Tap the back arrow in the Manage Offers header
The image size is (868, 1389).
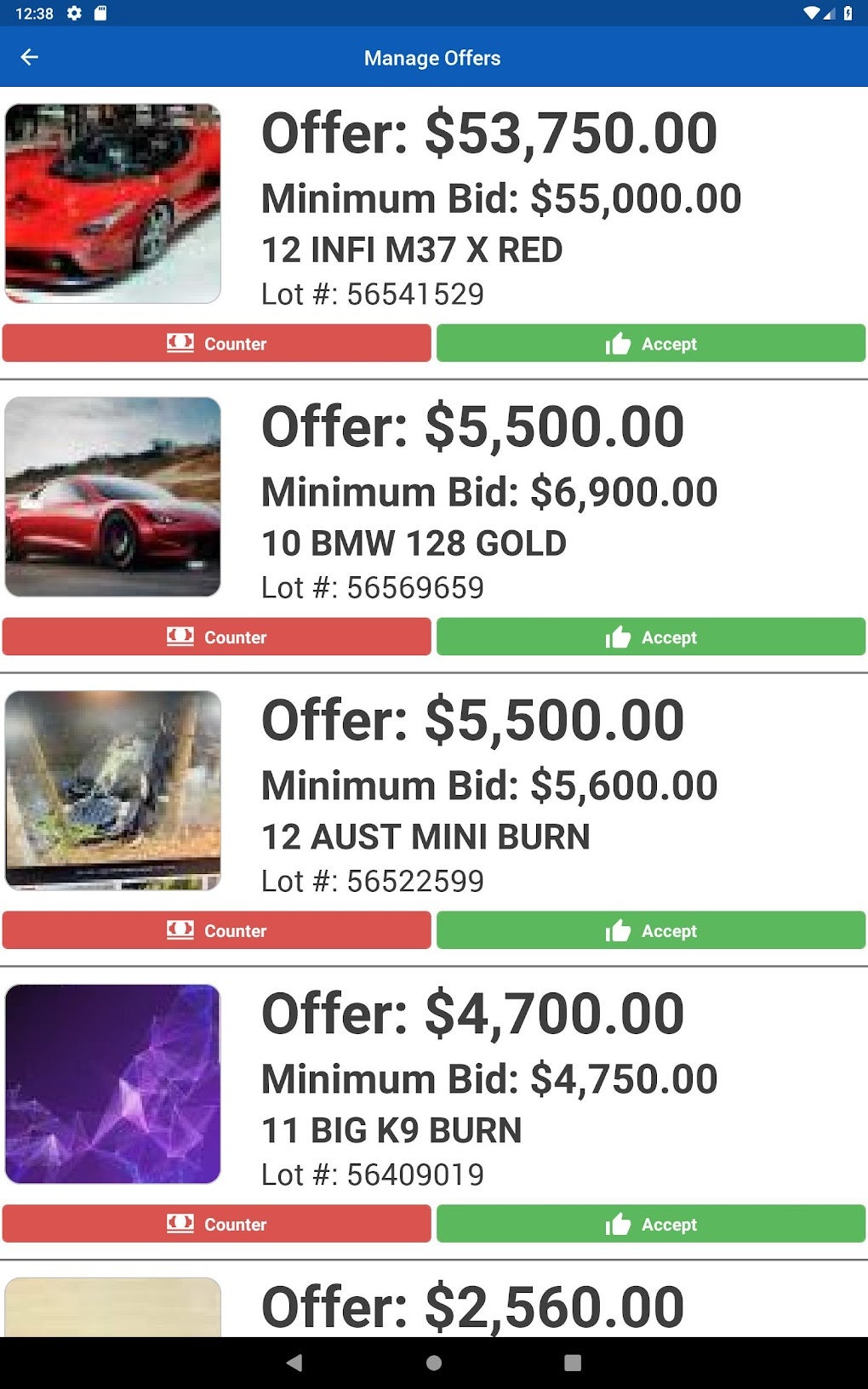(x=31, y=57)
